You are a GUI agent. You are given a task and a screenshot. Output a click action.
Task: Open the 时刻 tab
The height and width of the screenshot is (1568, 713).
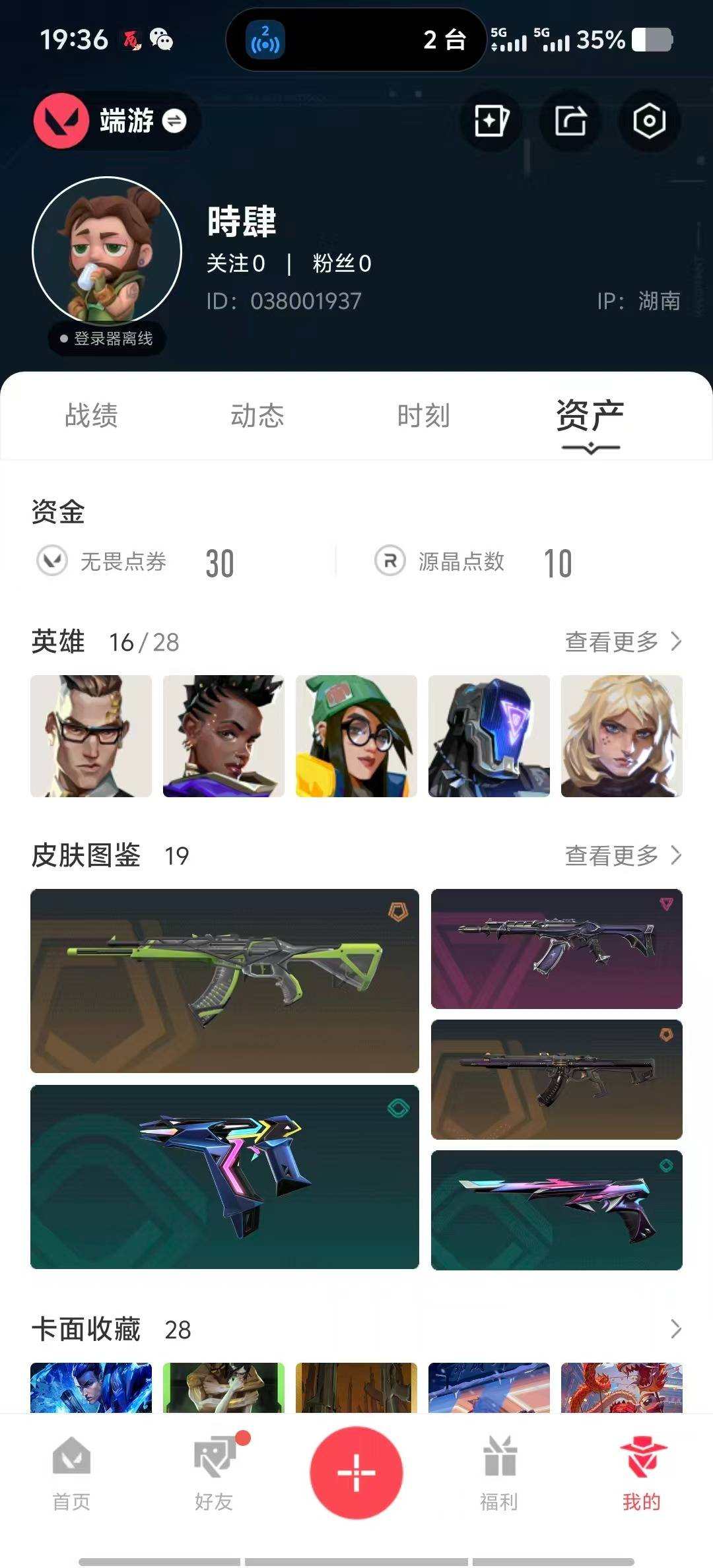423,416
